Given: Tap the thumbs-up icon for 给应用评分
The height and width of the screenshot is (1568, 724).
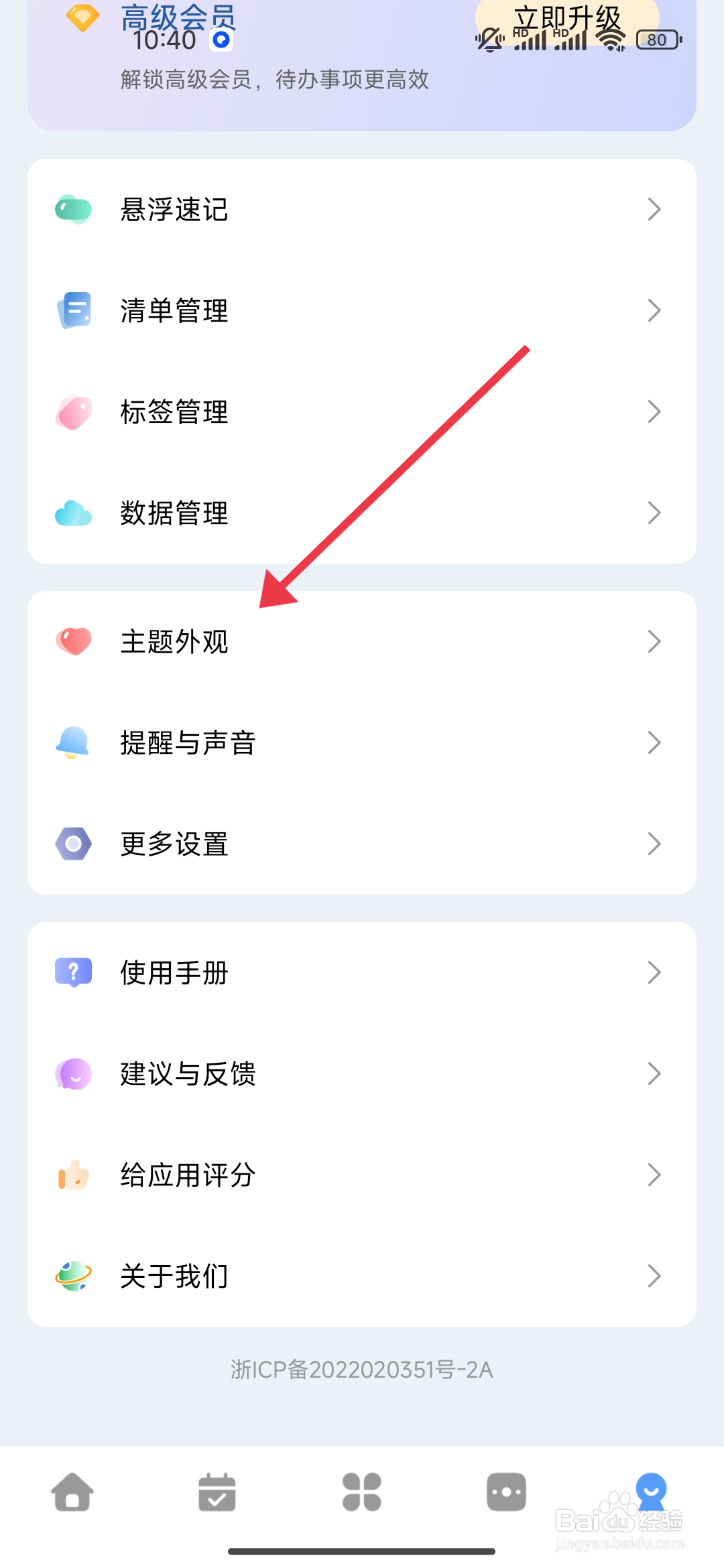Looking at the screenshot, I should click(x=74, y=1175).
